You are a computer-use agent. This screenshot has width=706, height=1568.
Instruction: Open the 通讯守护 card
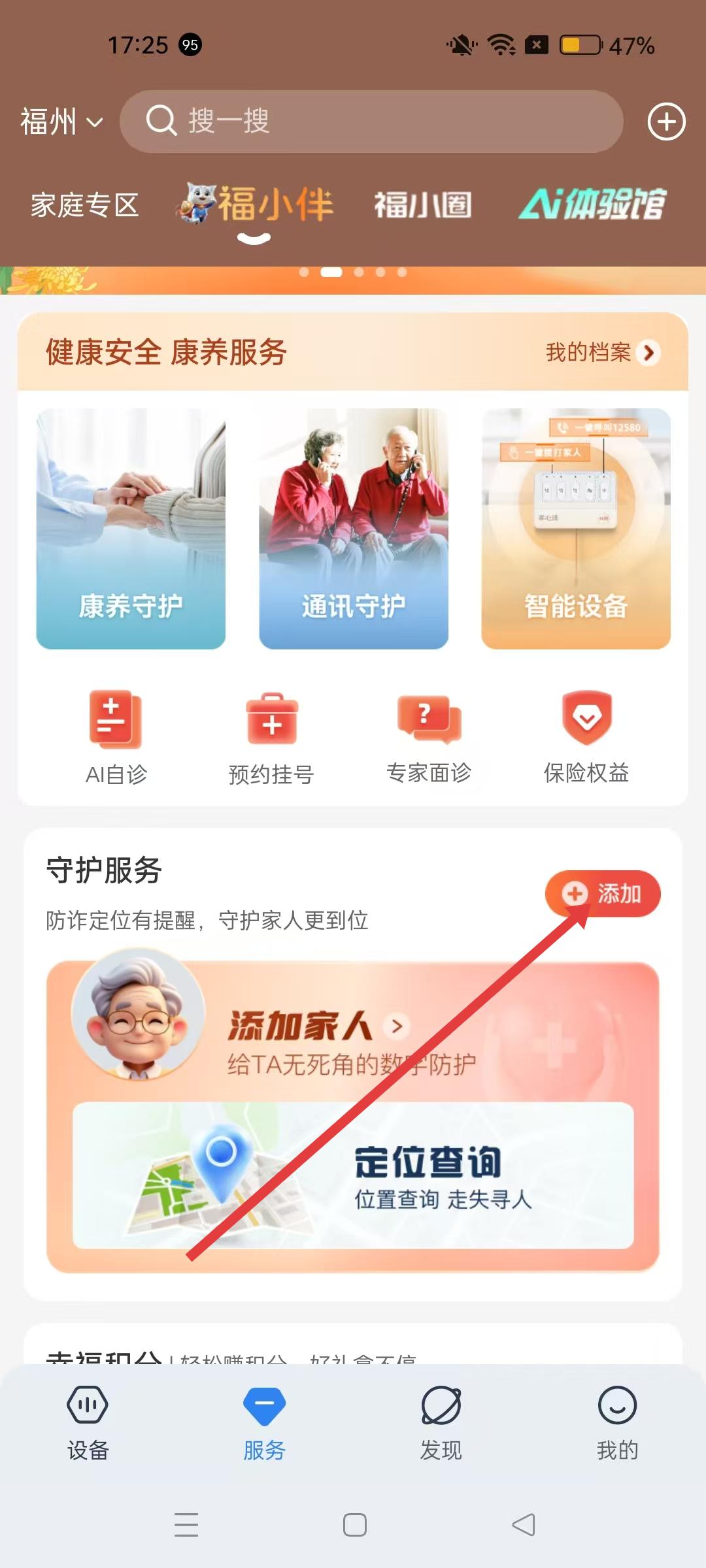pos(354,529)
